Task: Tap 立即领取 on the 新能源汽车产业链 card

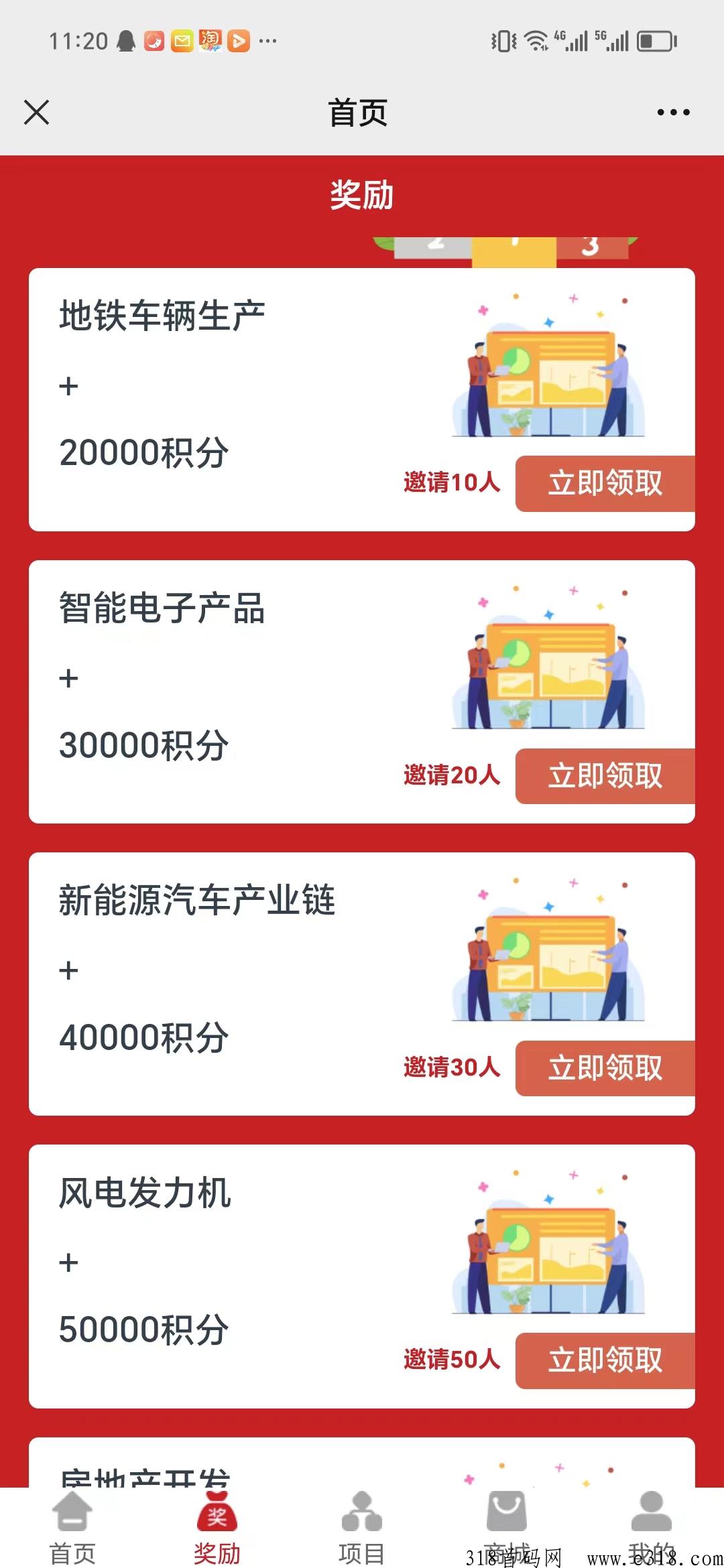Action: tap(604, 1068)
